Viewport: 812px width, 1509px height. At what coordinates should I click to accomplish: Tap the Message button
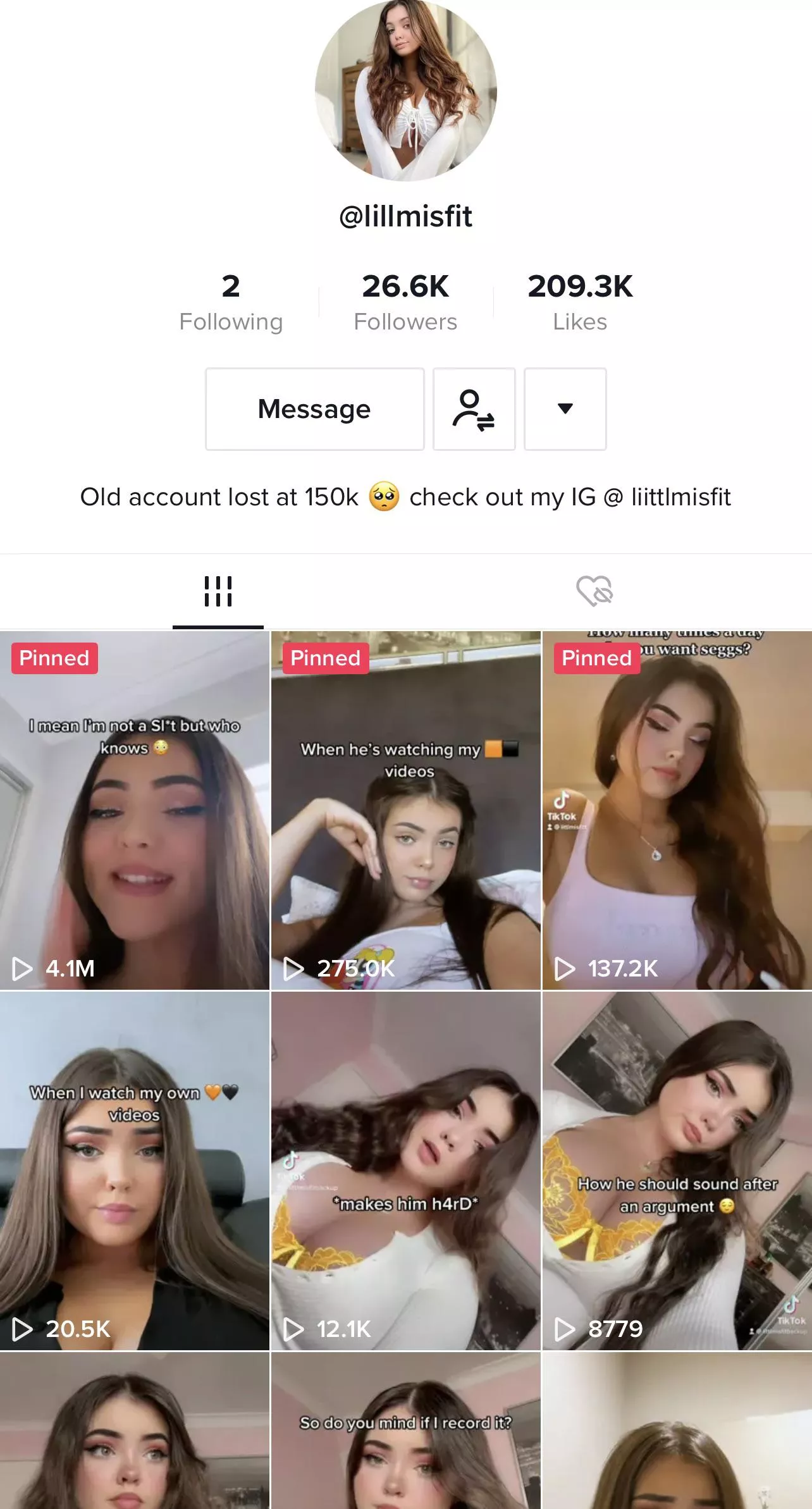click(314, 409)
